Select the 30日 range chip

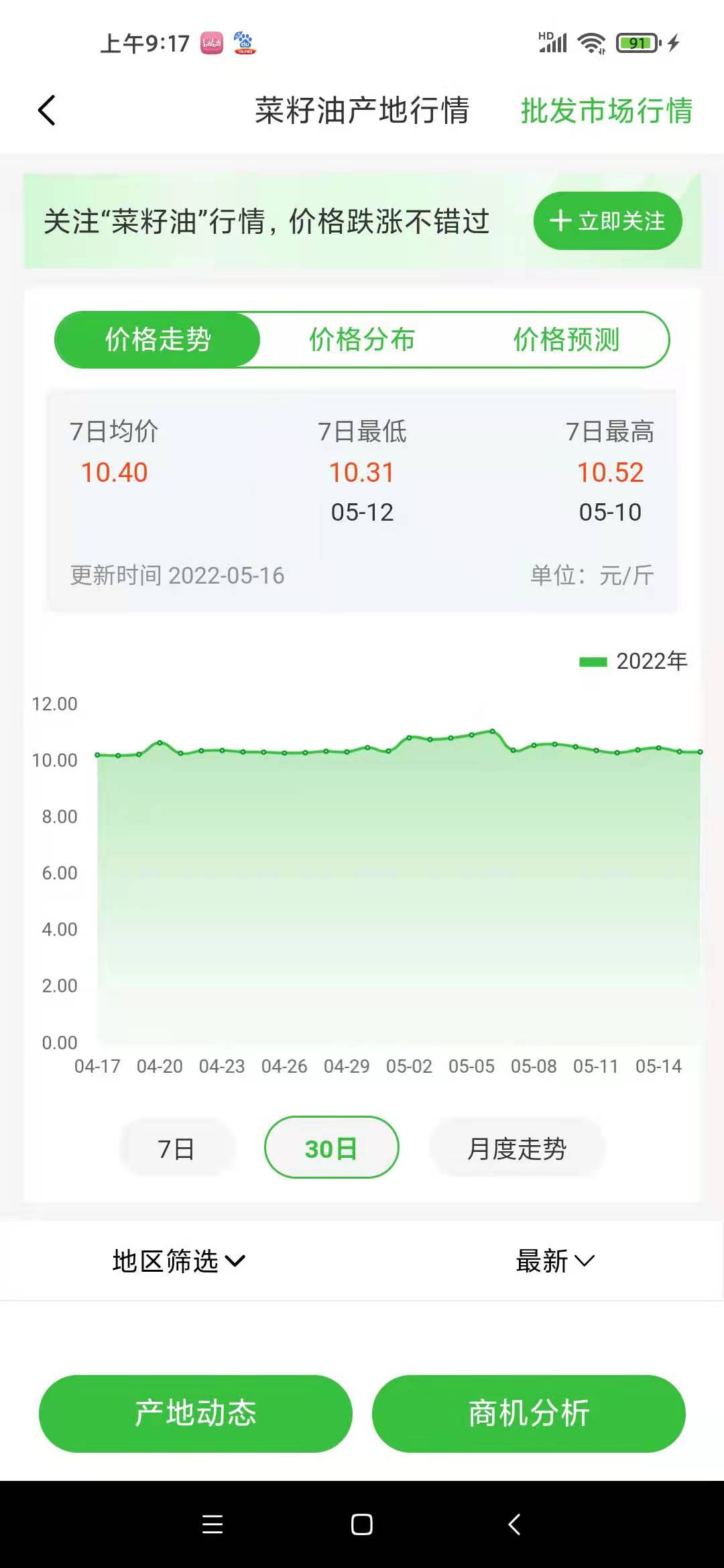pyautogui.click(x=331, y=1149)
